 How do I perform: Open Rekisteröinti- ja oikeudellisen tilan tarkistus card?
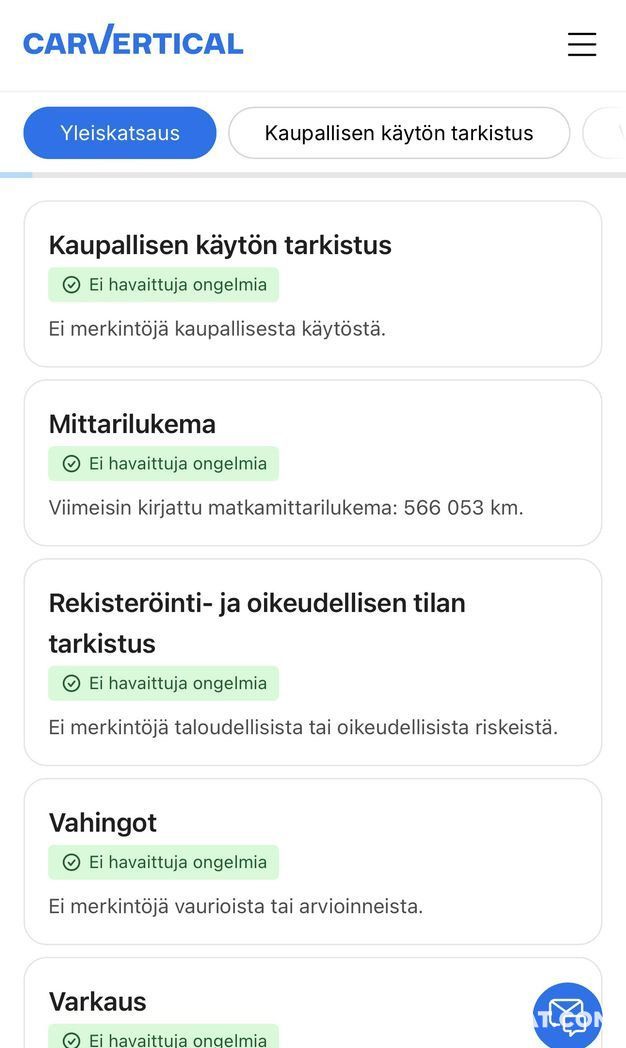(312, 662)
